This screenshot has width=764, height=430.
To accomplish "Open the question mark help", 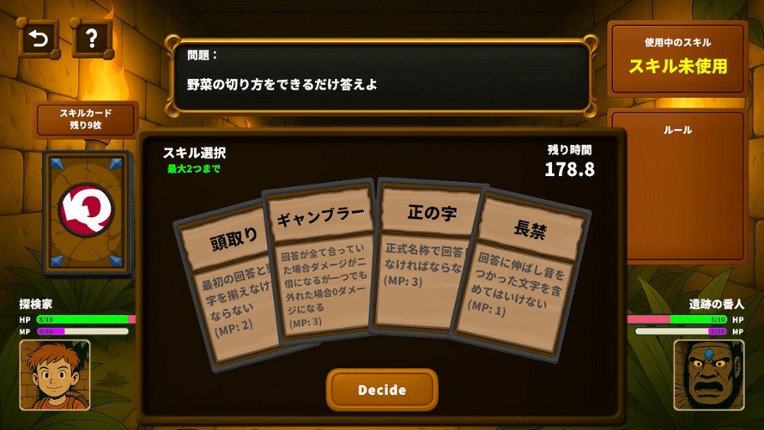I will coord(91,39).
